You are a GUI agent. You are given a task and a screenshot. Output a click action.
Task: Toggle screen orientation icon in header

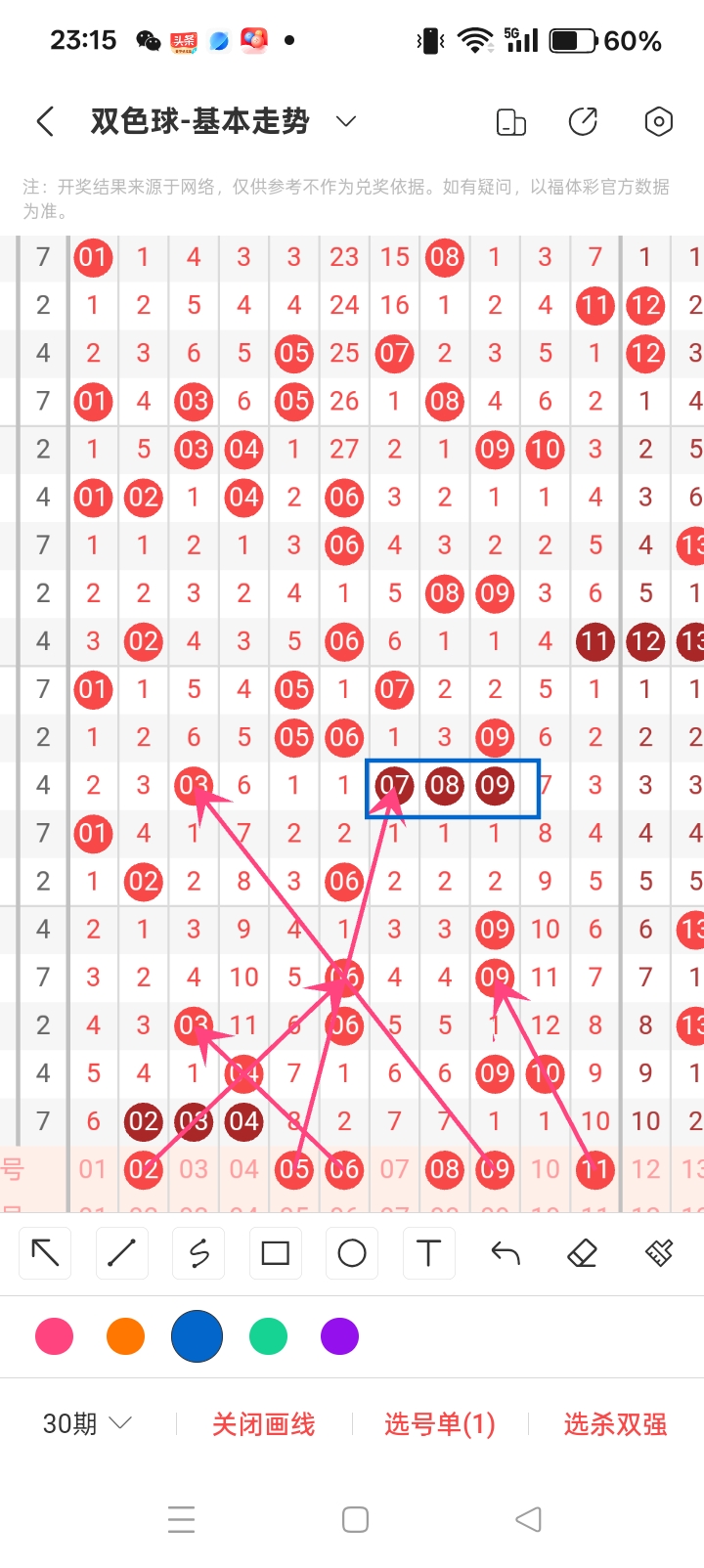pos(510,122)
